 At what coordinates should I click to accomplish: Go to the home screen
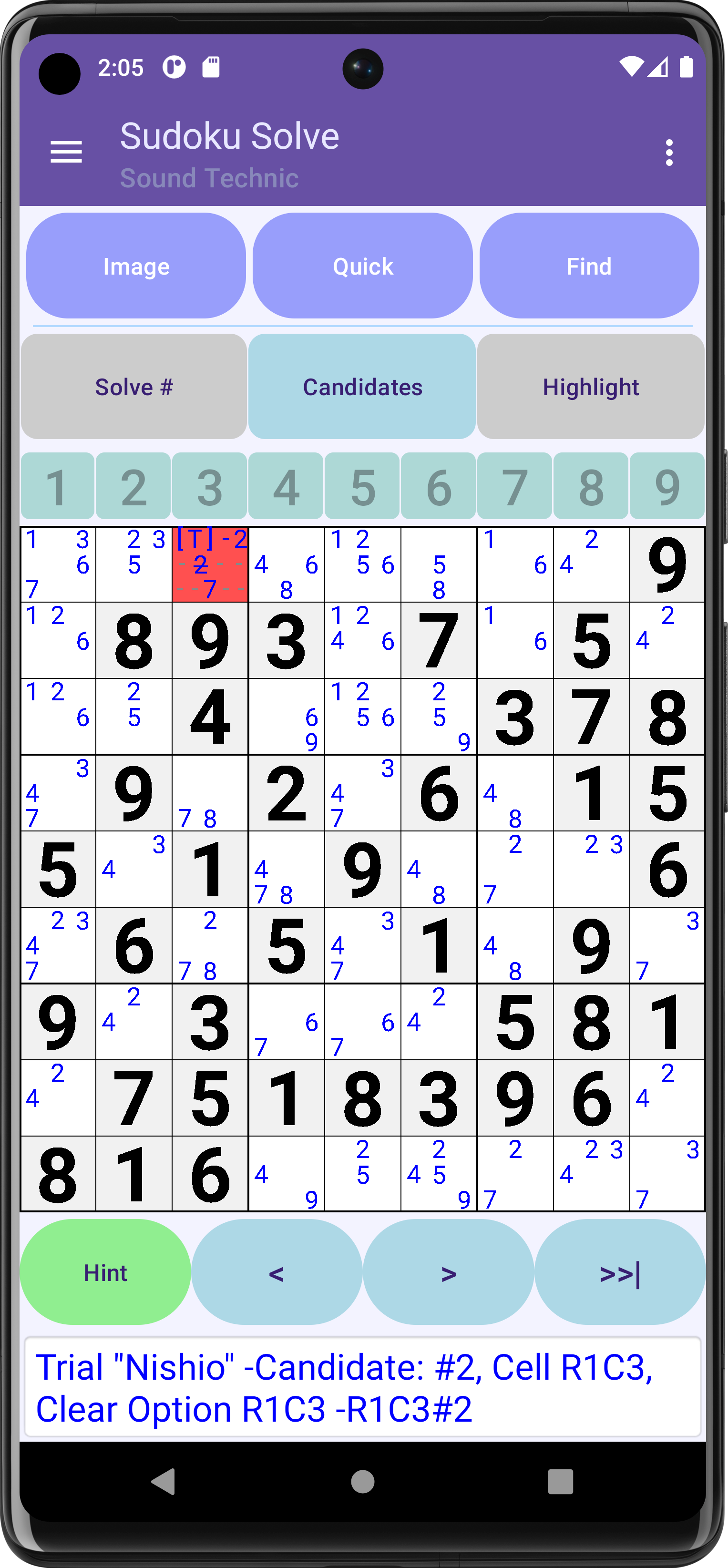363,1482
